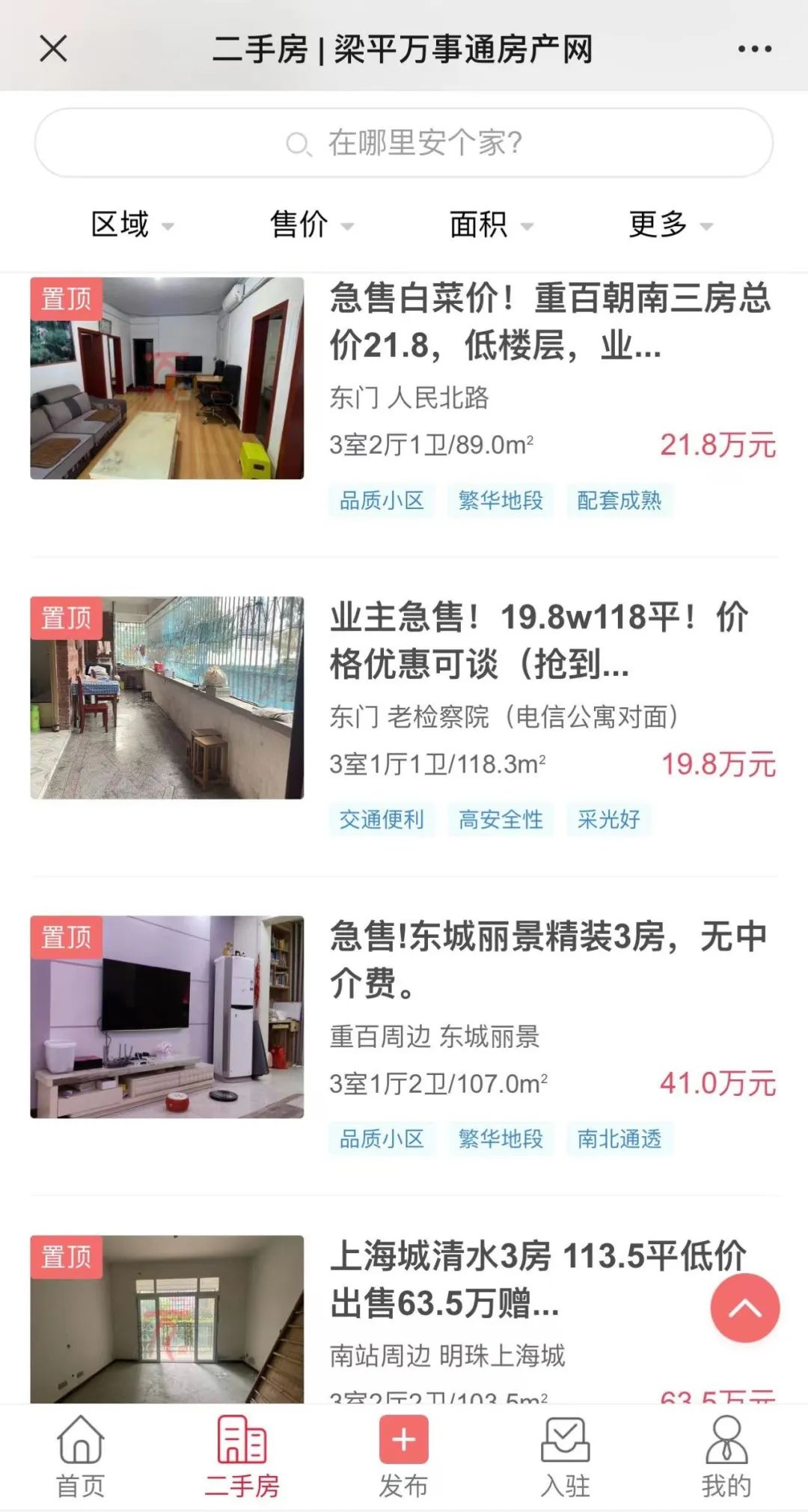The width and height of the screenshot is (808, 1512).
Task: Switch to the 二手房 tab
Action: coord(242,1457)
